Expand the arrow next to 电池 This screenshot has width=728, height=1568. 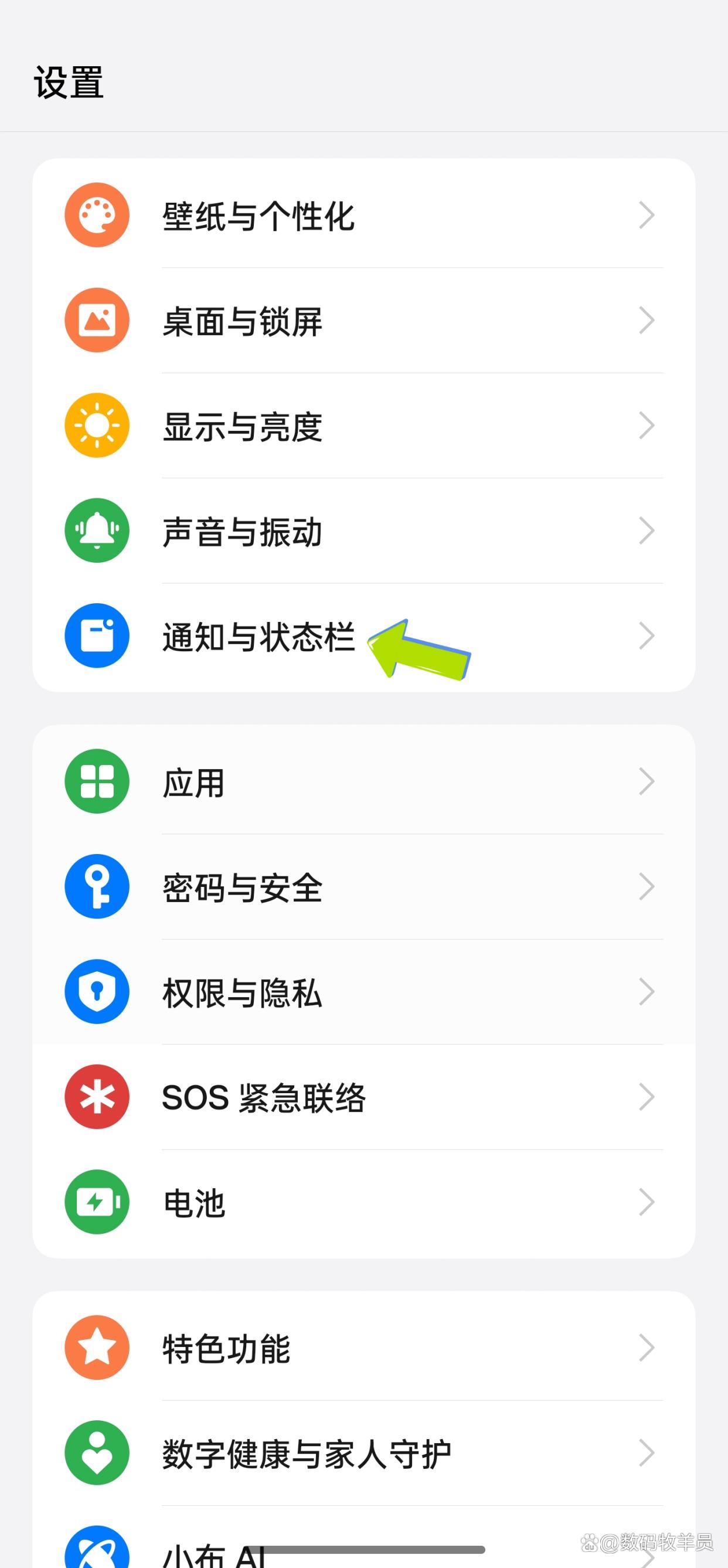point(647,1202)
